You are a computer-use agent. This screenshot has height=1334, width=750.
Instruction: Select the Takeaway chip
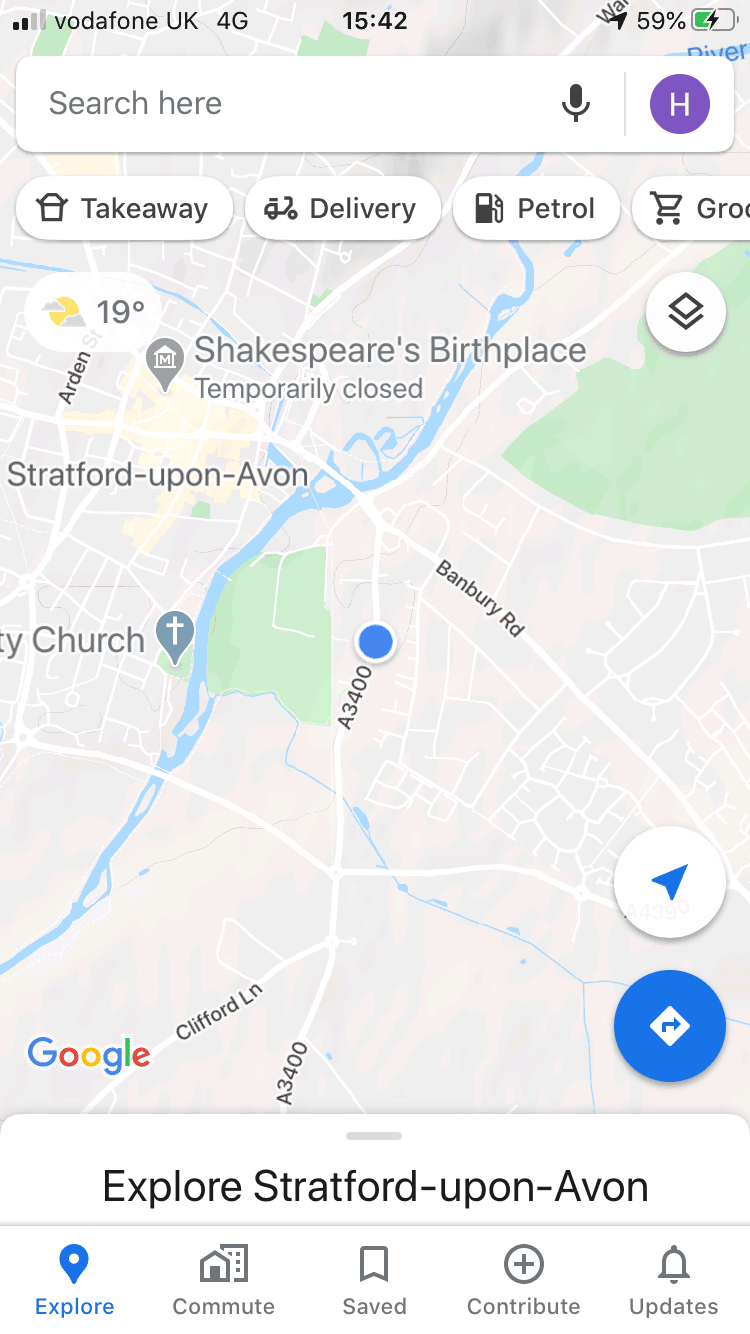[x=124, y=208]
